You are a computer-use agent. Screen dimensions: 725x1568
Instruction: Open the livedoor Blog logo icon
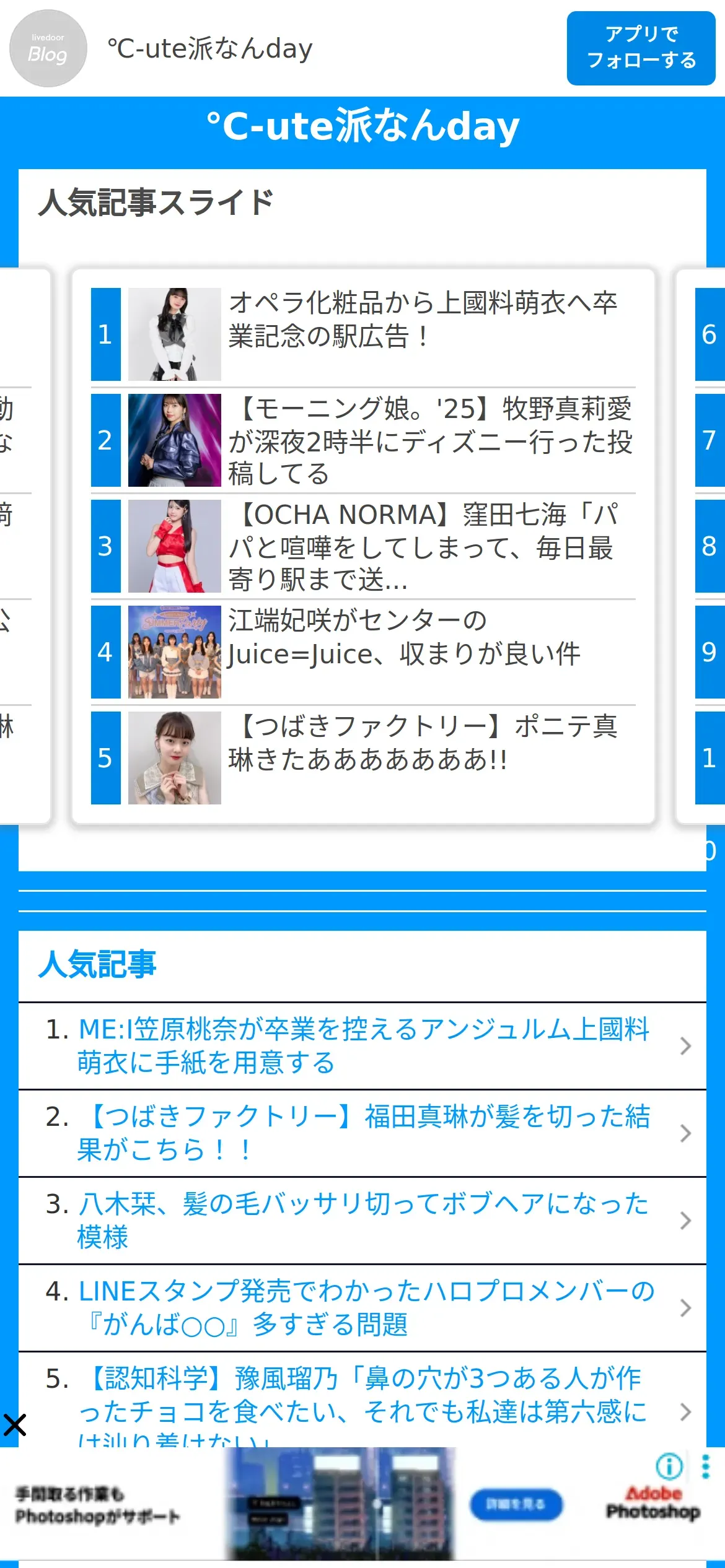pyautogui.click(x=48, y=48)
